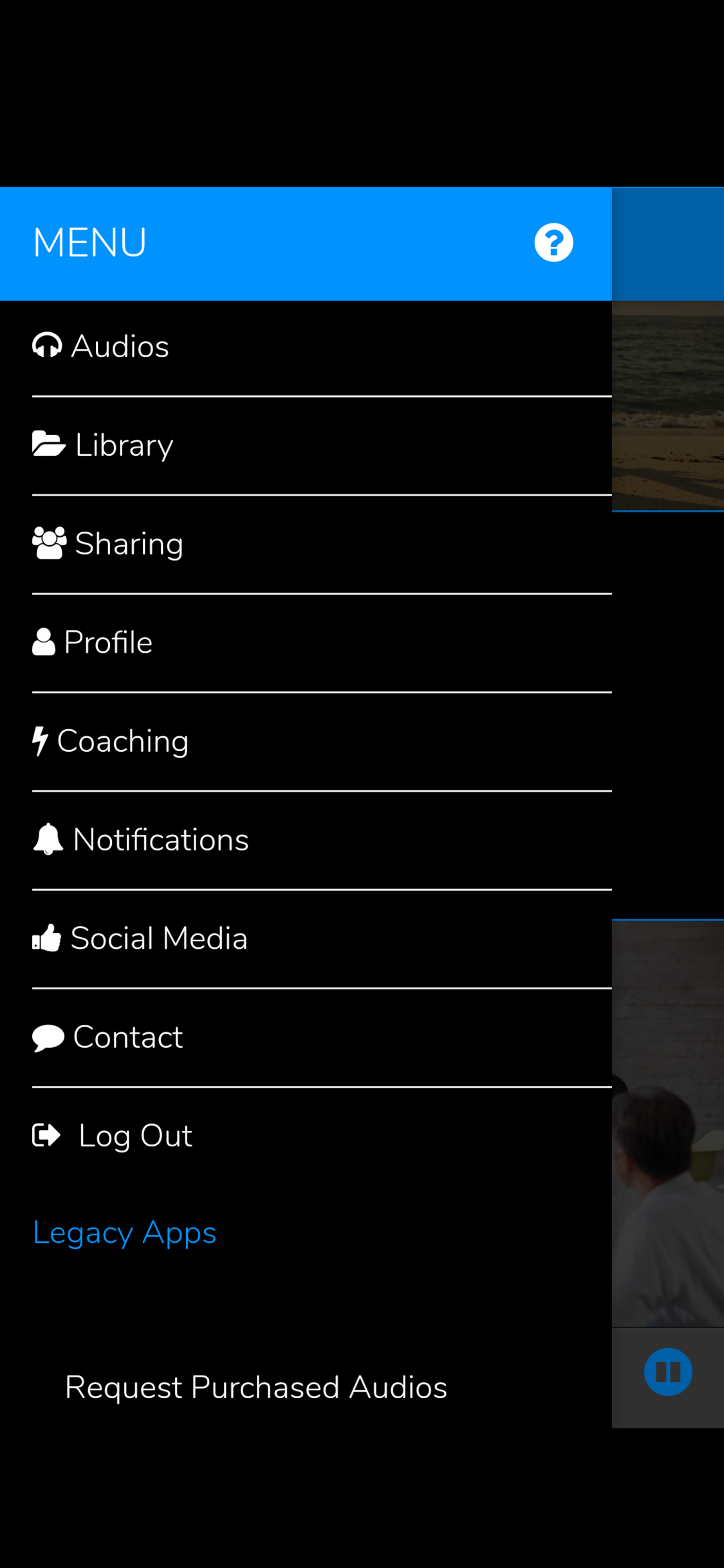Click the Social Media thumbs-up icon
724x1568 pixels.
click(x=46, y=938)
